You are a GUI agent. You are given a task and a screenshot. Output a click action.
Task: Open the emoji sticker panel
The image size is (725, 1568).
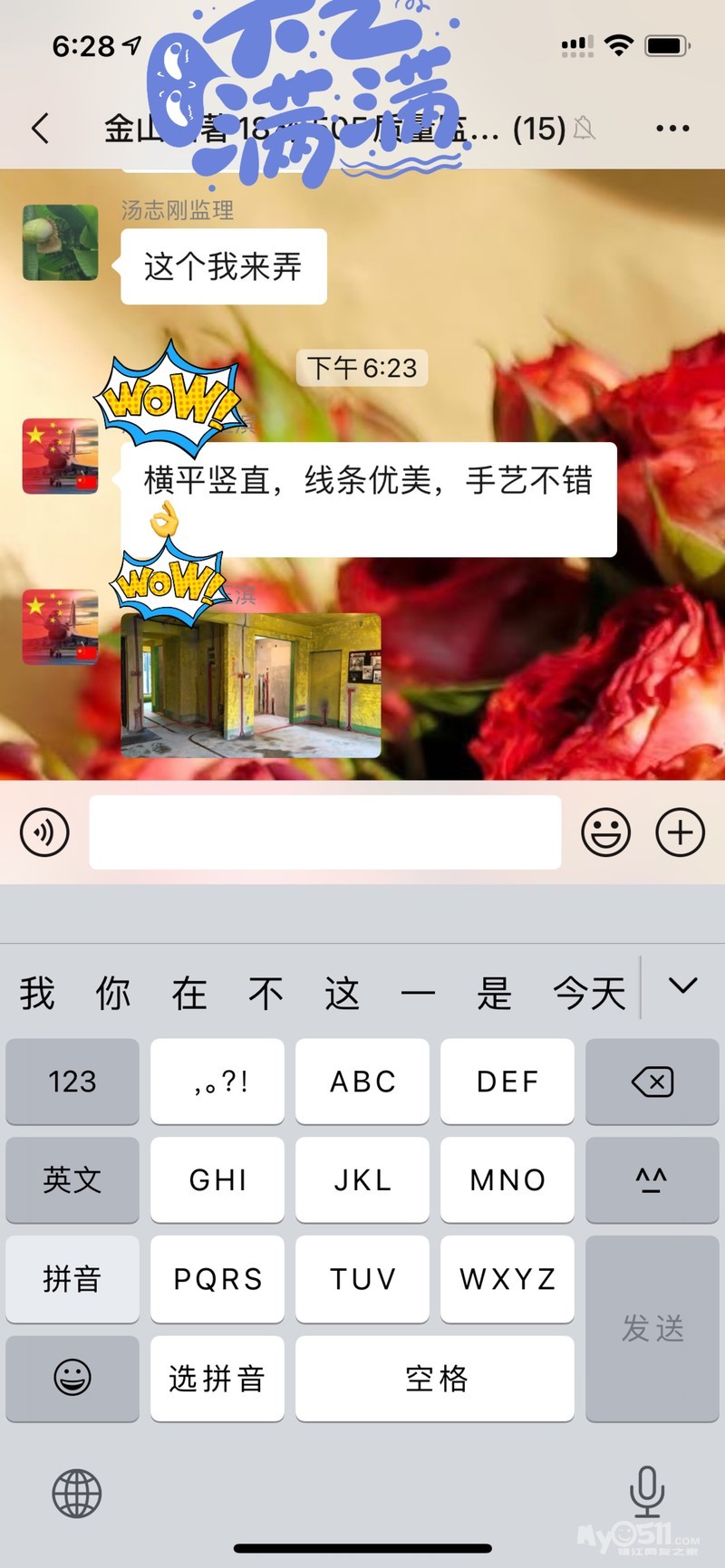[x=605, y=832]
